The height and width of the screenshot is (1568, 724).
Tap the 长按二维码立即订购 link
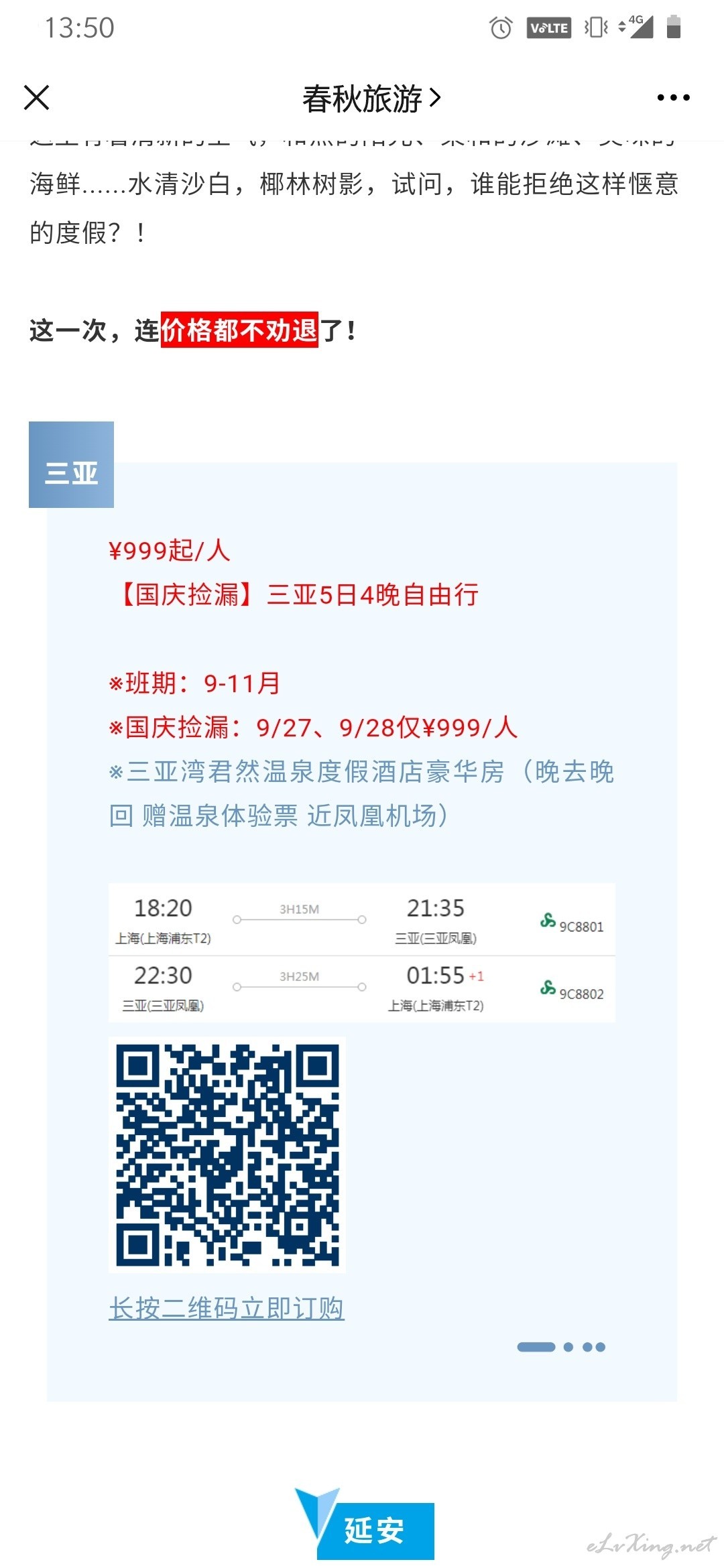227,1307
